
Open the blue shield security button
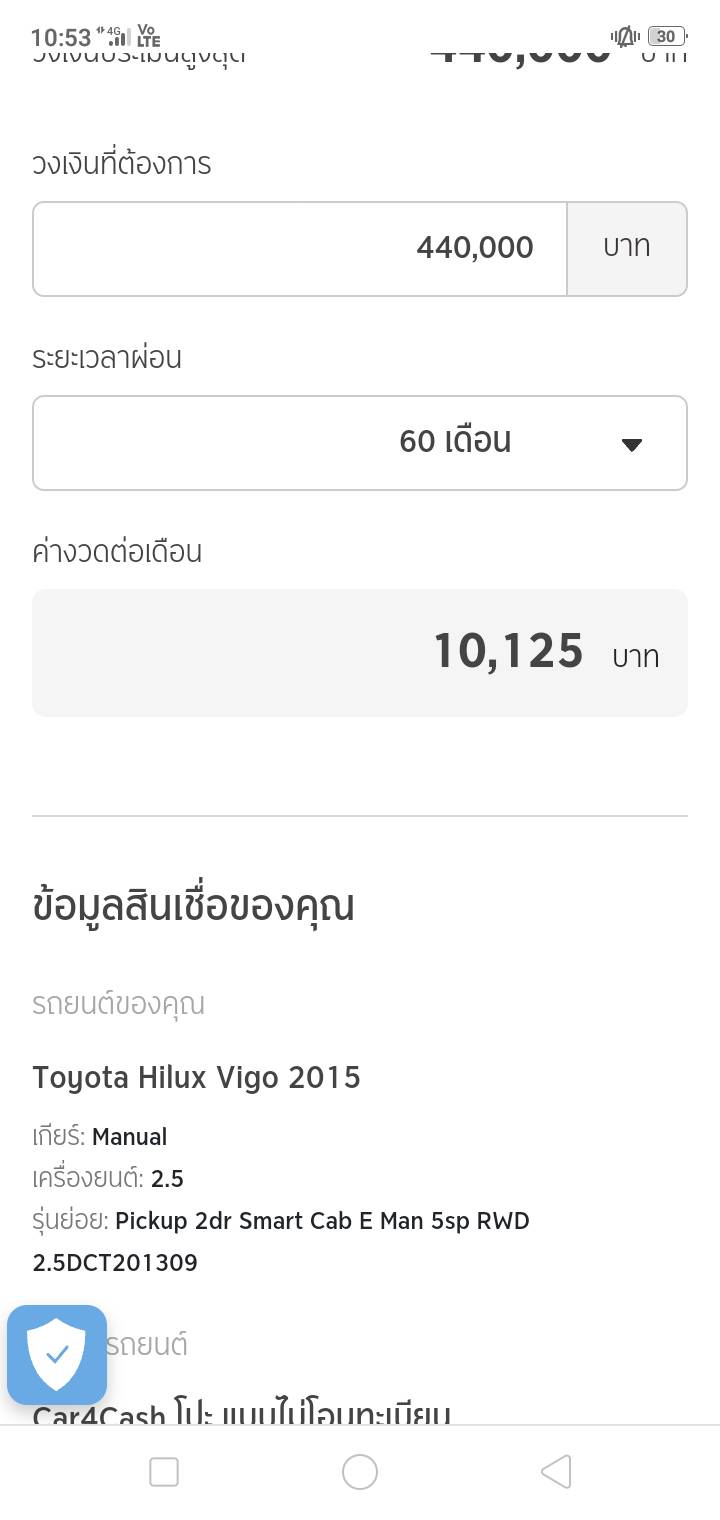pos(57,1355)
